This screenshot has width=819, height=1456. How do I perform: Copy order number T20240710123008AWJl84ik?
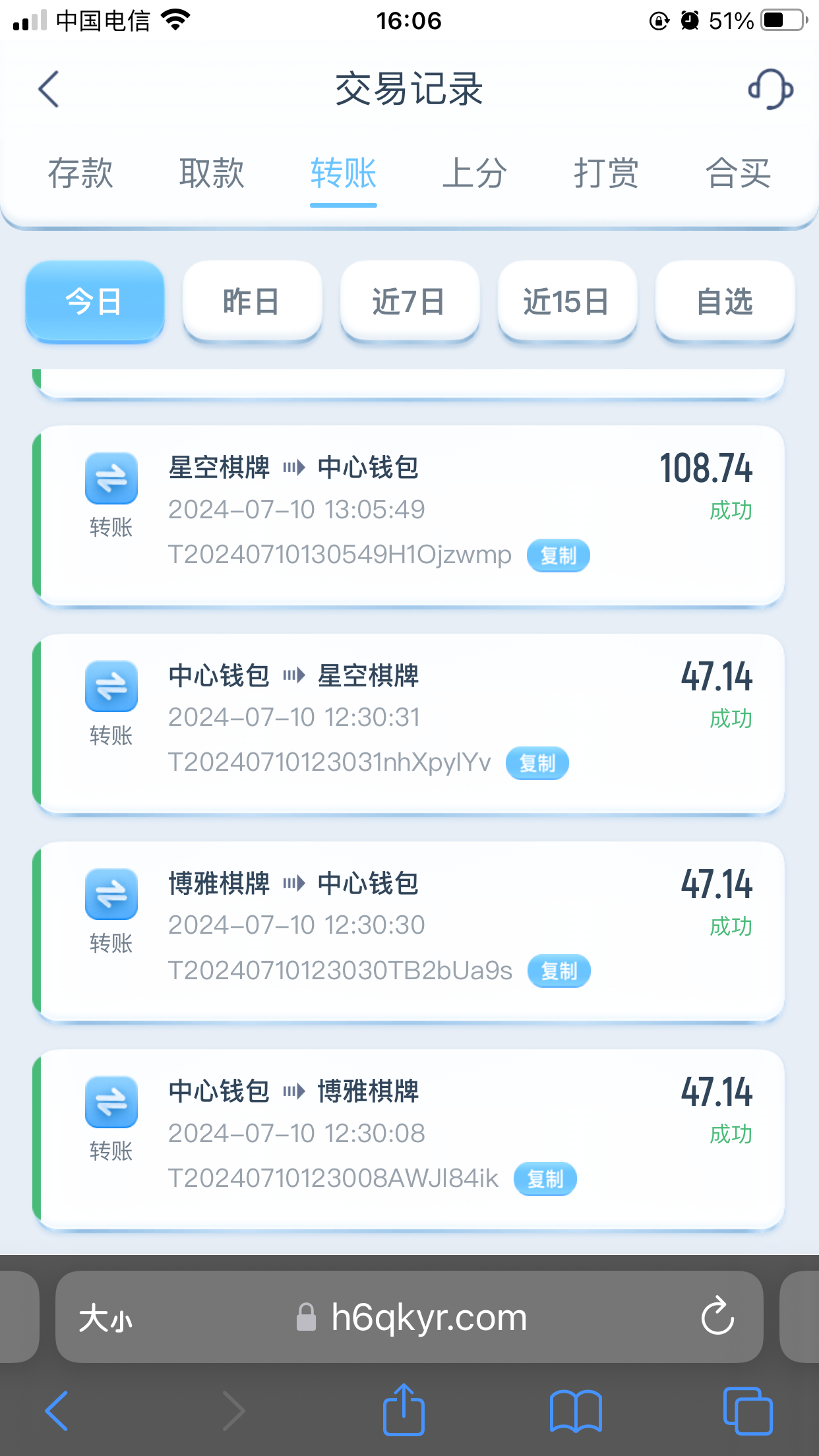[x=545, y=1179]
